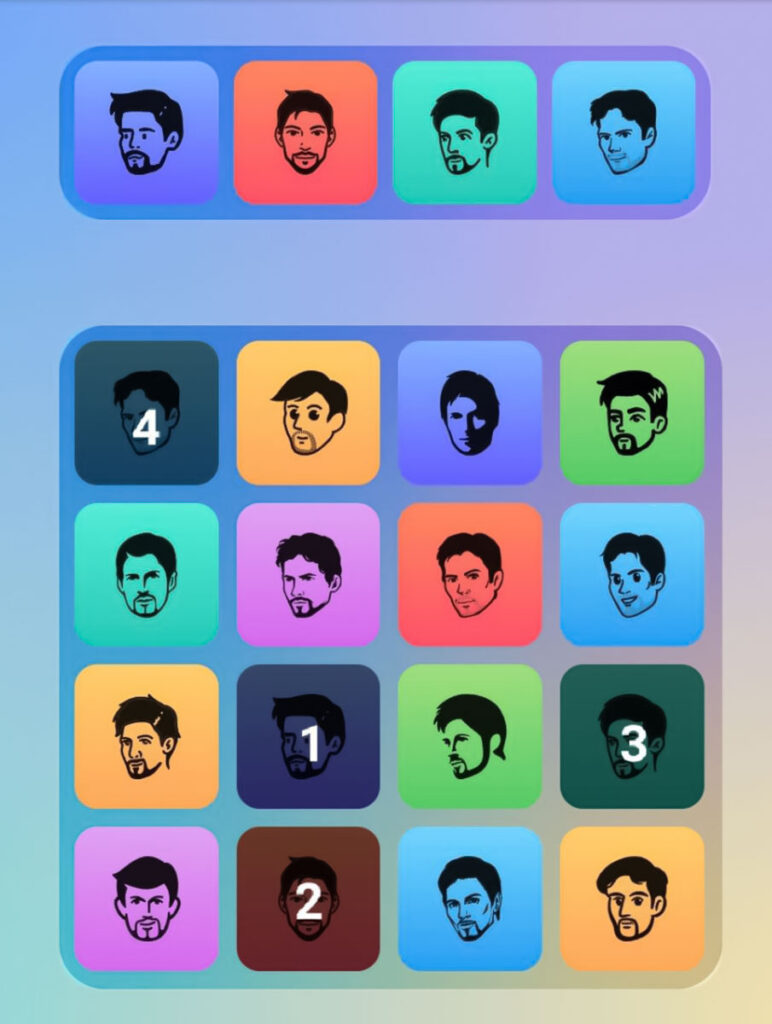The width and height of the screenshot is (772, 1024).
Task: Choose the purple grid tile with the side-turned face
Action: point(308,574)
